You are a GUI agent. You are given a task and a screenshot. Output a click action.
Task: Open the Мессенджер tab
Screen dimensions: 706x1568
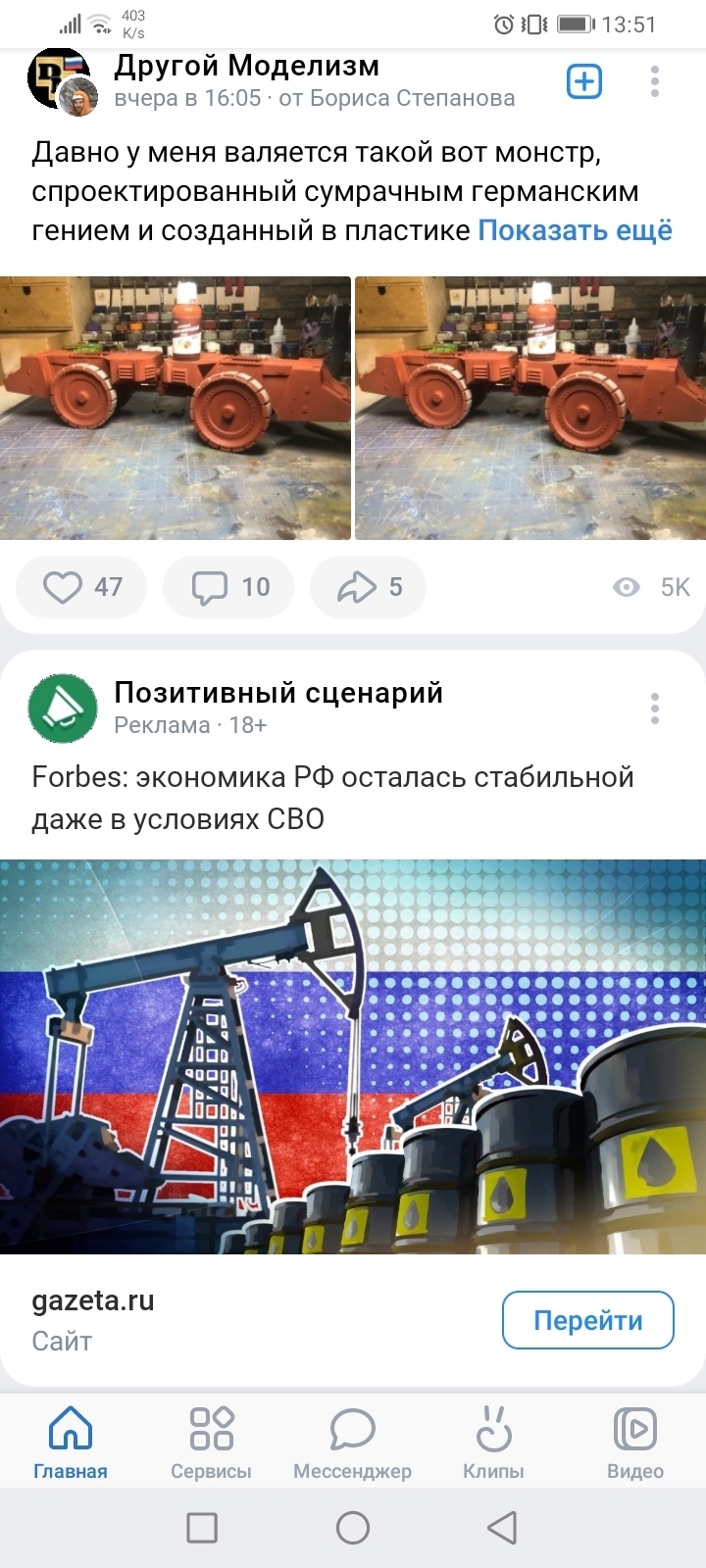352,1442
